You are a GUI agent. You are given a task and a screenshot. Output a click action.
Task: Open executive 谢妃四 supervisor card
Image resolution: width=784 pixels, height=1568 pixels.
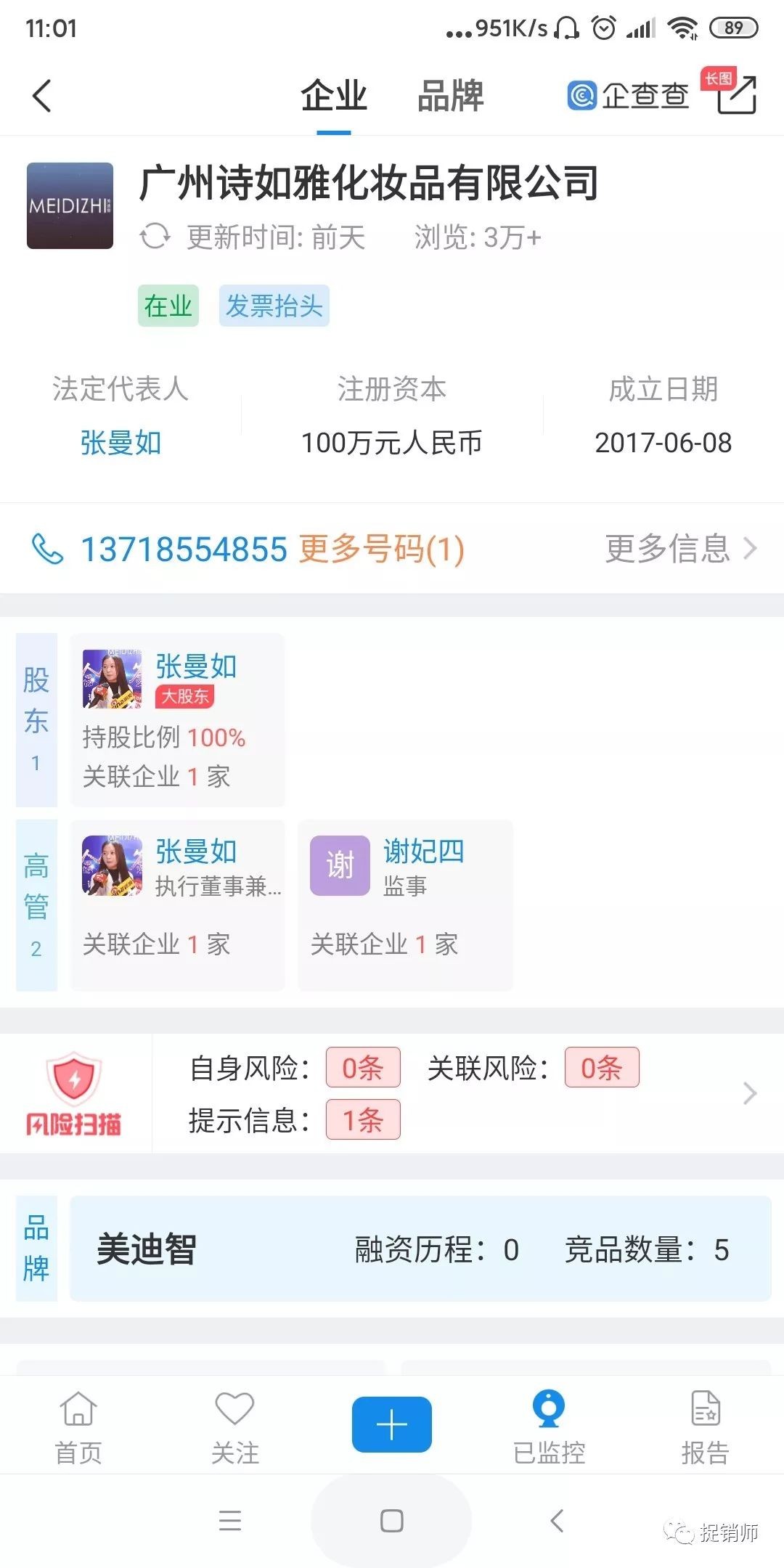pyautogui.click(x=405, y=905)
